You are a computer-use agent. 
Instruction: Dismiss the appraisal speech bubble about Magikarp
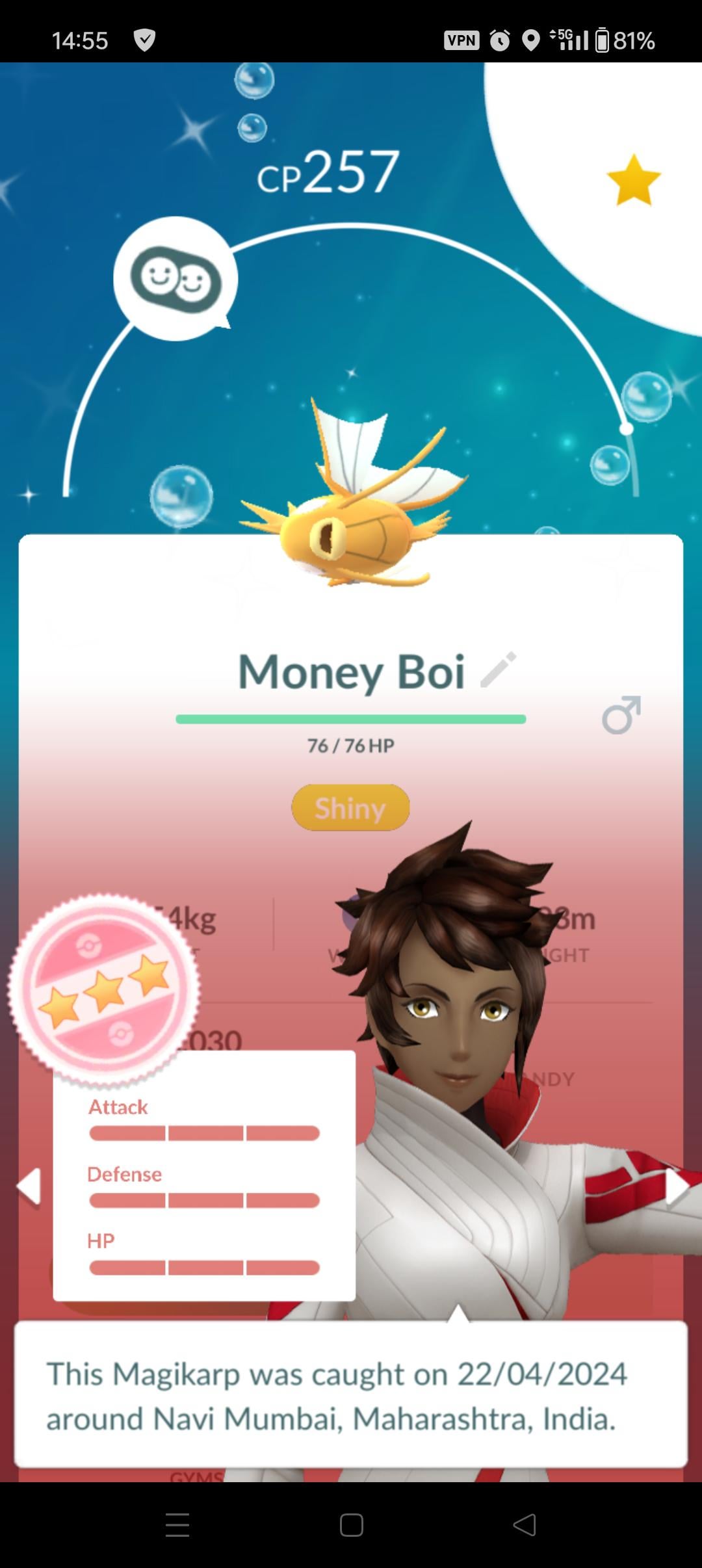click(351, 1396)
